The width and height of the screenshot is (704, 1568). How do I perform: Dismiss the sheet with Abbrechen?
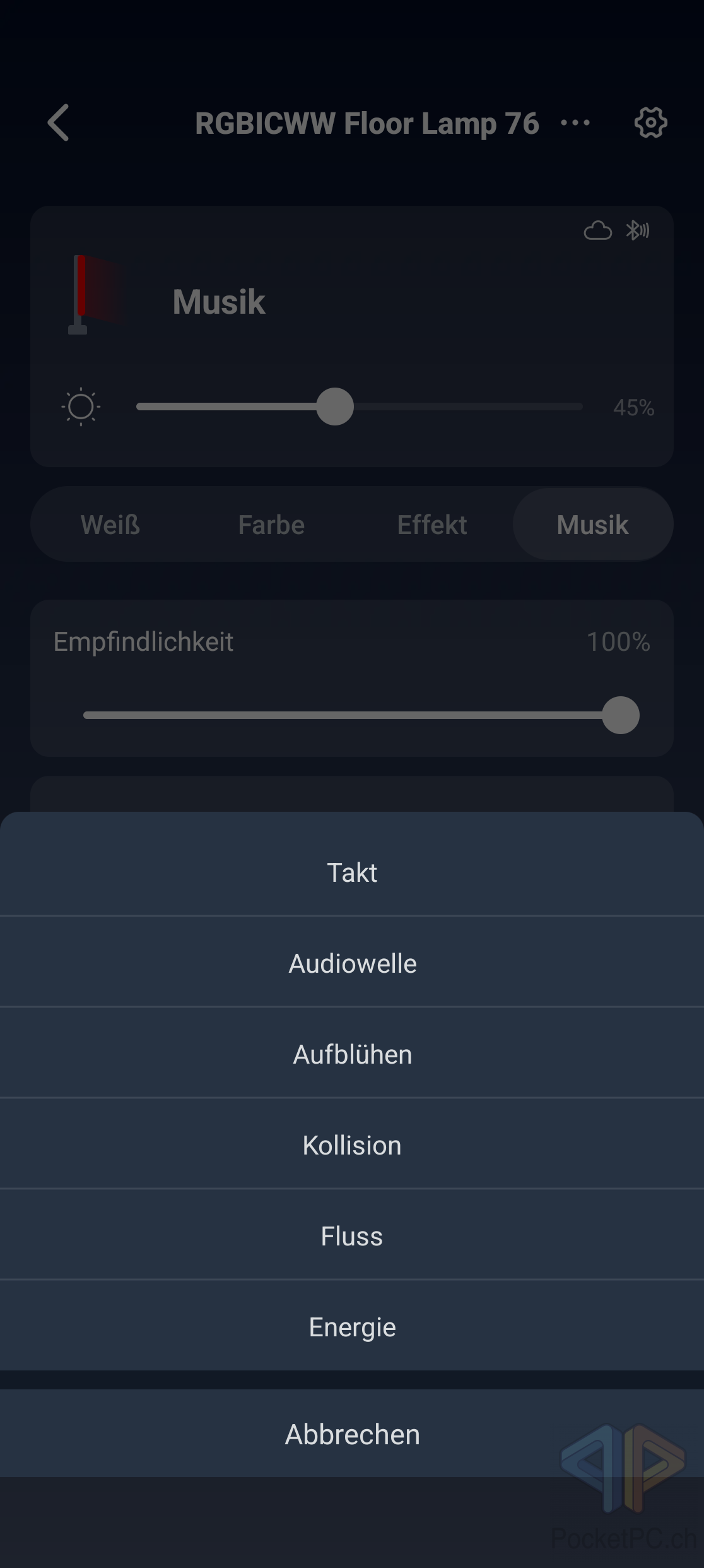[x=352, y=1434]
